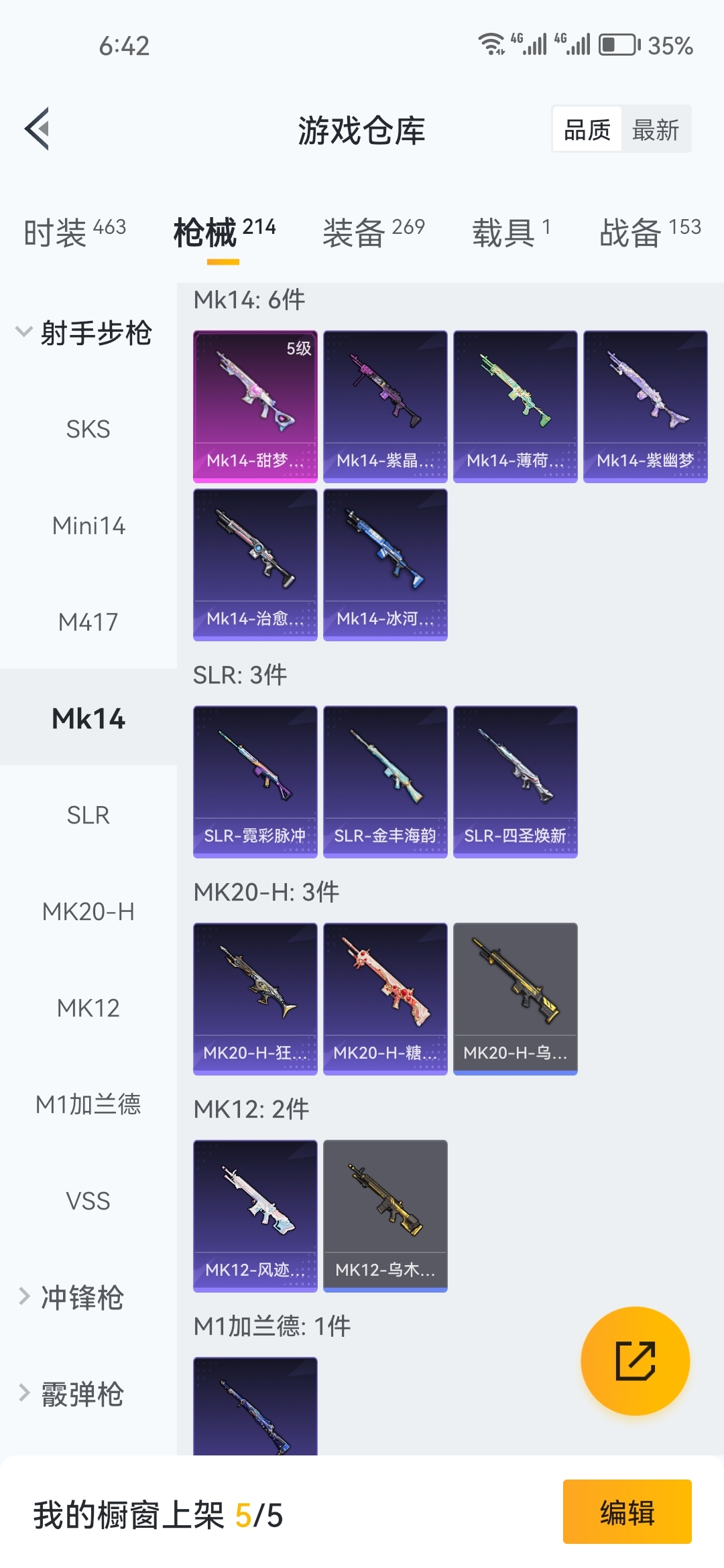Viewport: 724px width, 1568px height.
Task: Jump to M1加兰德 in the side list
Action: 88,1104
